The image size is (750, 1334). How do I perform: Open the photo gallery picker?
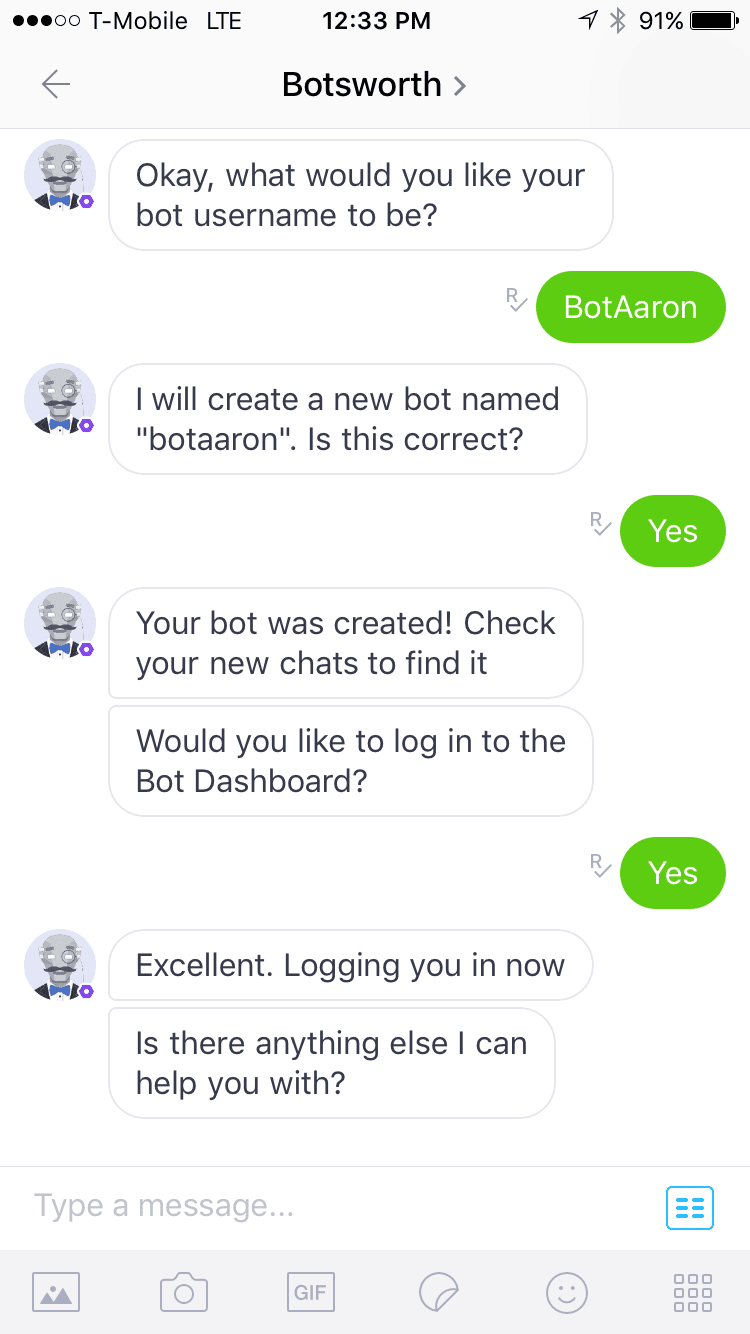coord(56,1292)
